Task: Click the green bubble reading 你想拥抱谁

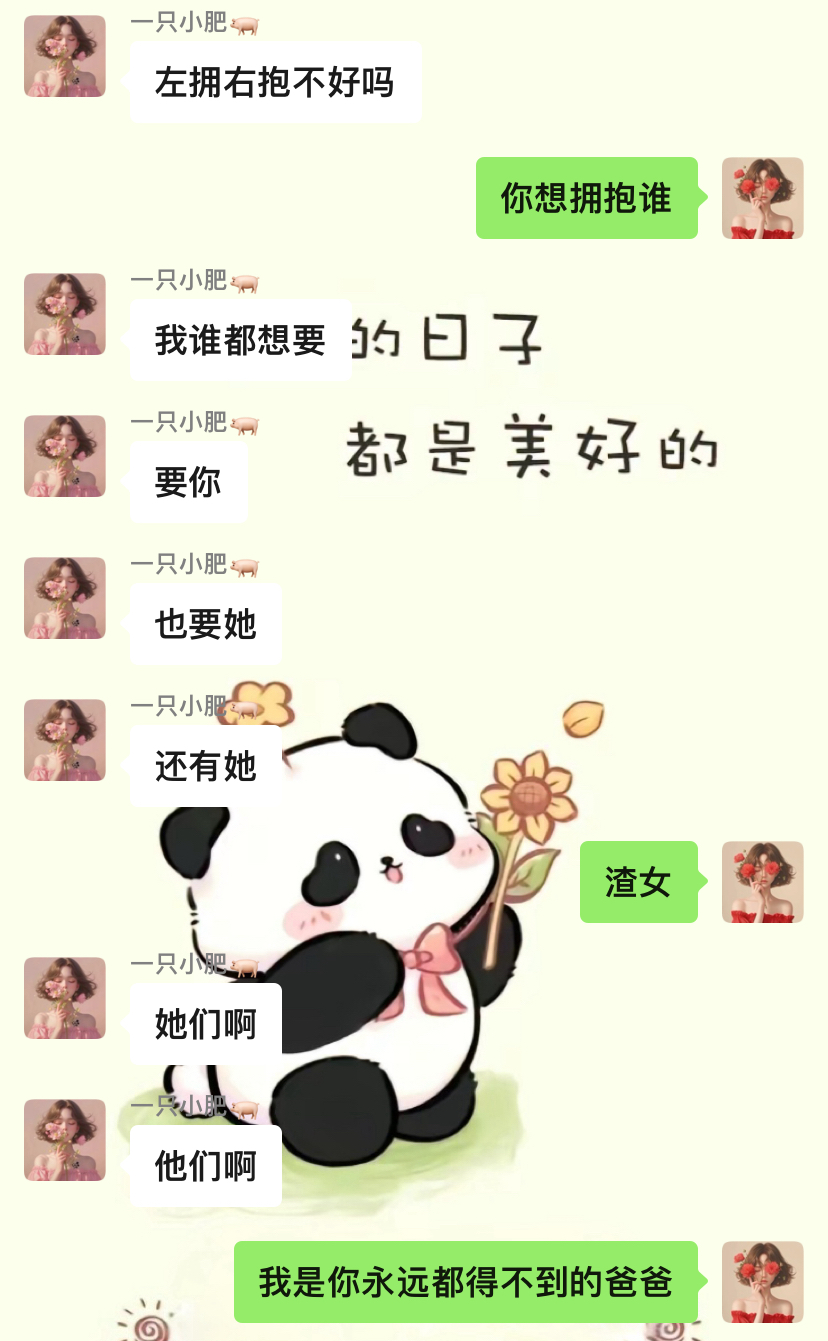Action: [x=586, y=198]
